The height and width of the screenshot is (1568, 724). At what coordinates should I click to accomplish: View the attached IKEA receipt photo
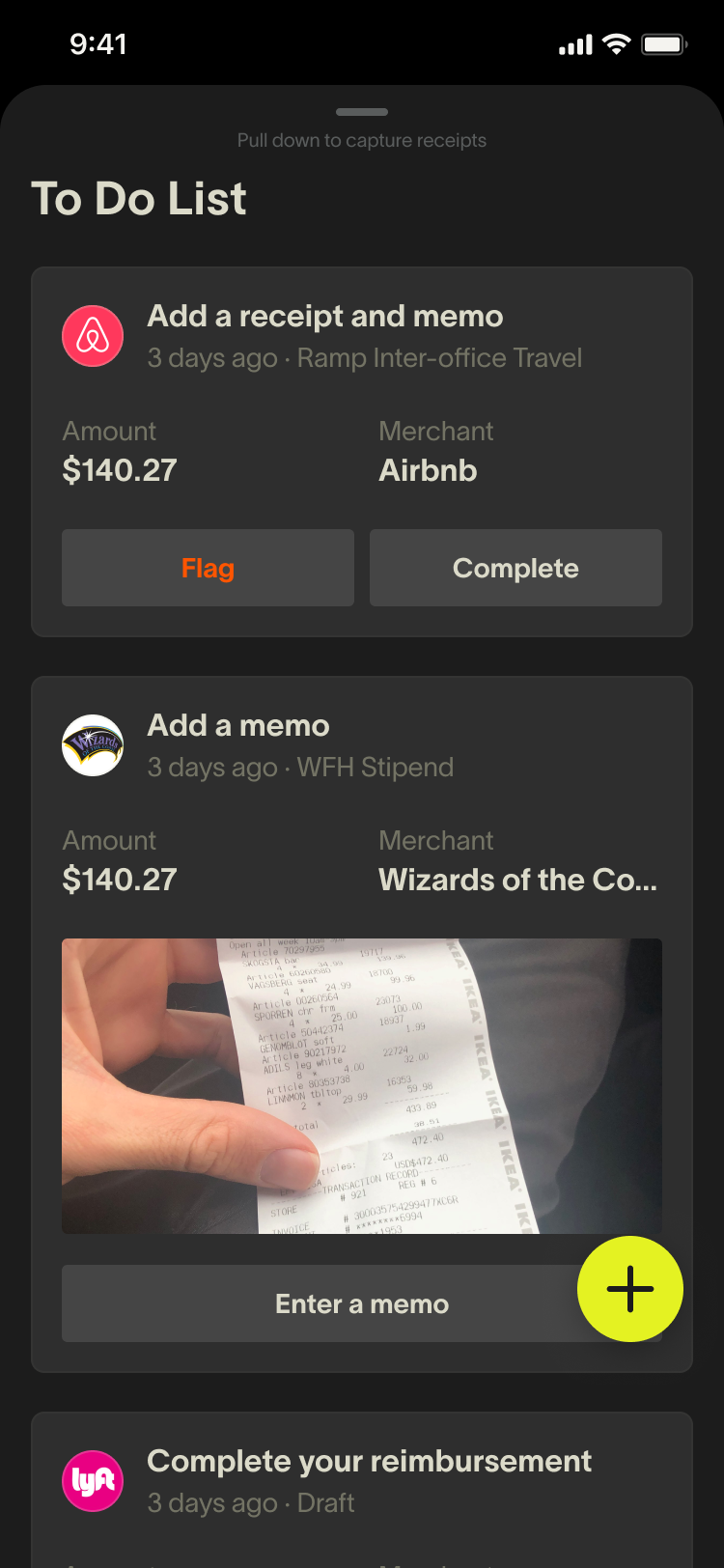click(x=362, y=1085)
